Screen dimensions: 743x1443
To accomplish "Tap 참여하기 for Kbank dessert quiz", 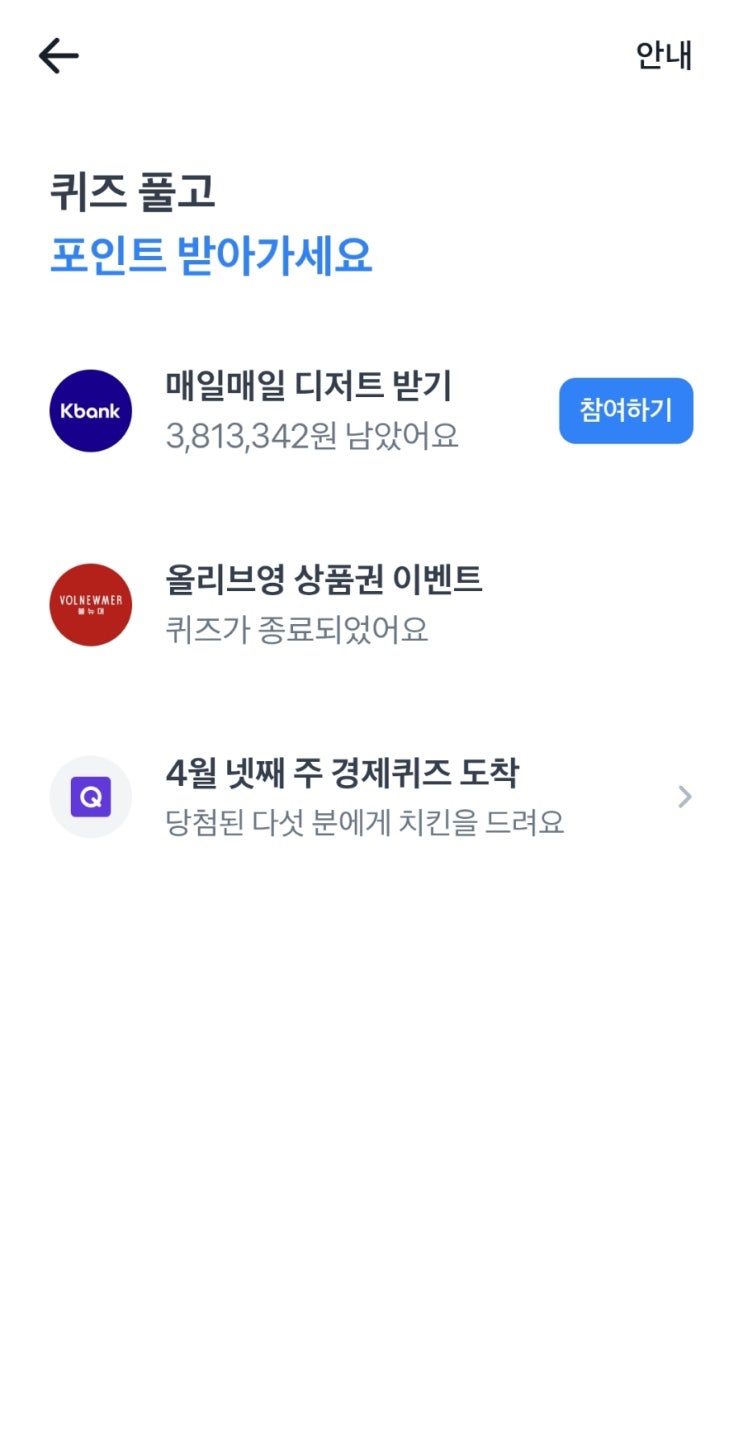I will click(x=625, y=411).
